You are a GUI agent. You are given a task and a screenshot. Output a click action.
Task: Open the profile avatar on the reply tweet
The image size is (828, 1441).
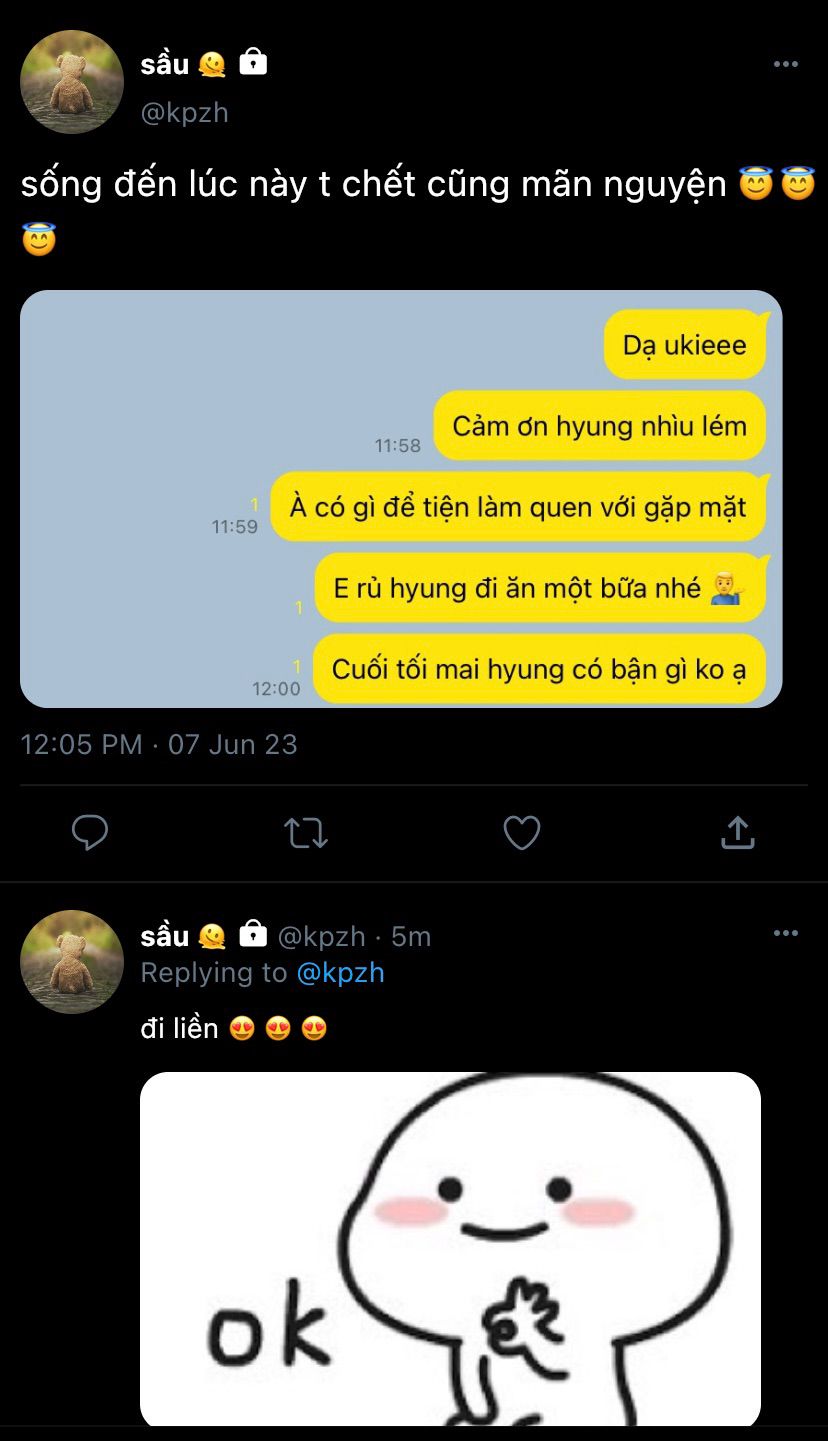[72, 962]
